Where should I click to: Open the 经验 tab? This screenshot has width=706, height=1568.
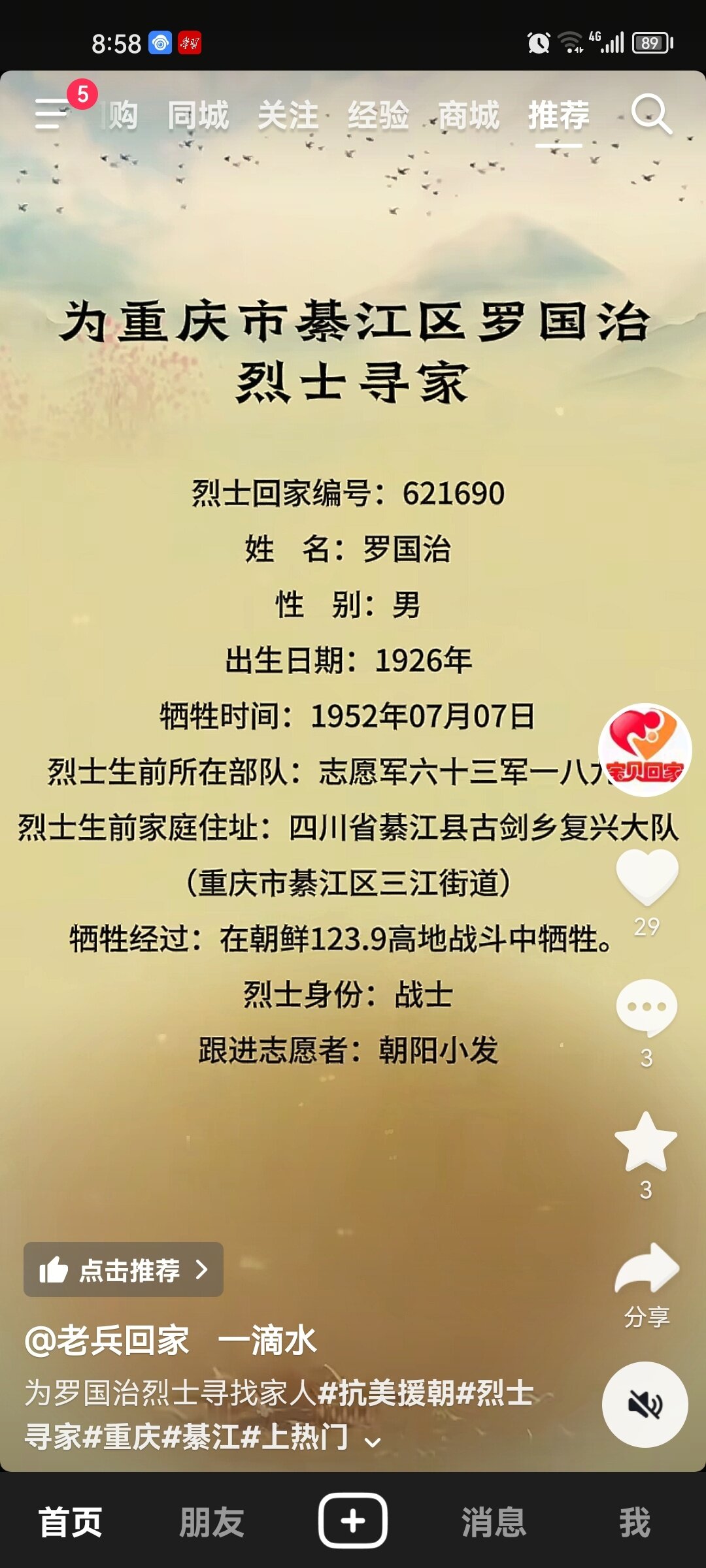(378, 116)
